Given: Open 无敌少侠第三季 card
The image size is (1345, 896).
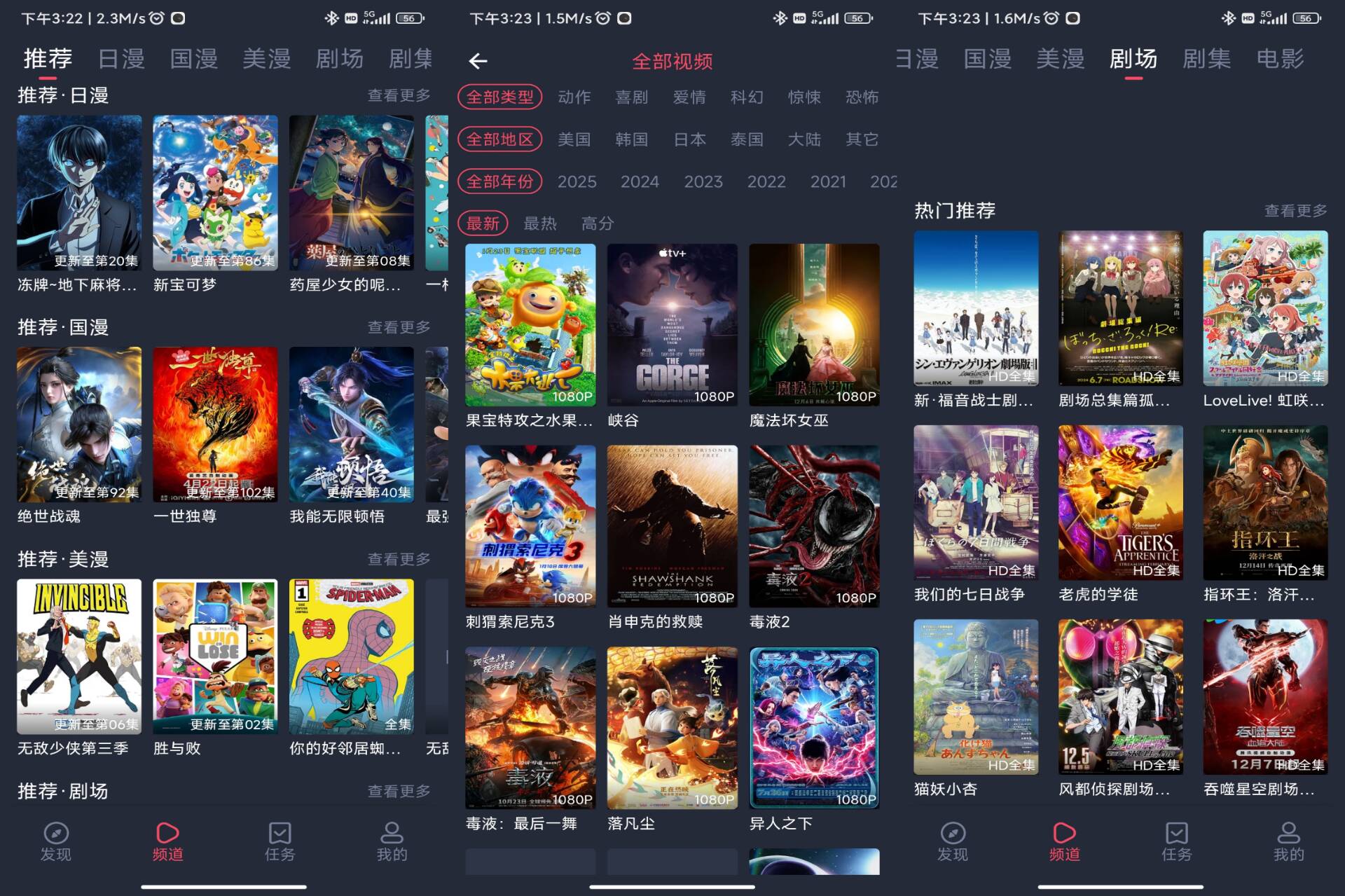Looking at the screenshot, I should [79, 656].
